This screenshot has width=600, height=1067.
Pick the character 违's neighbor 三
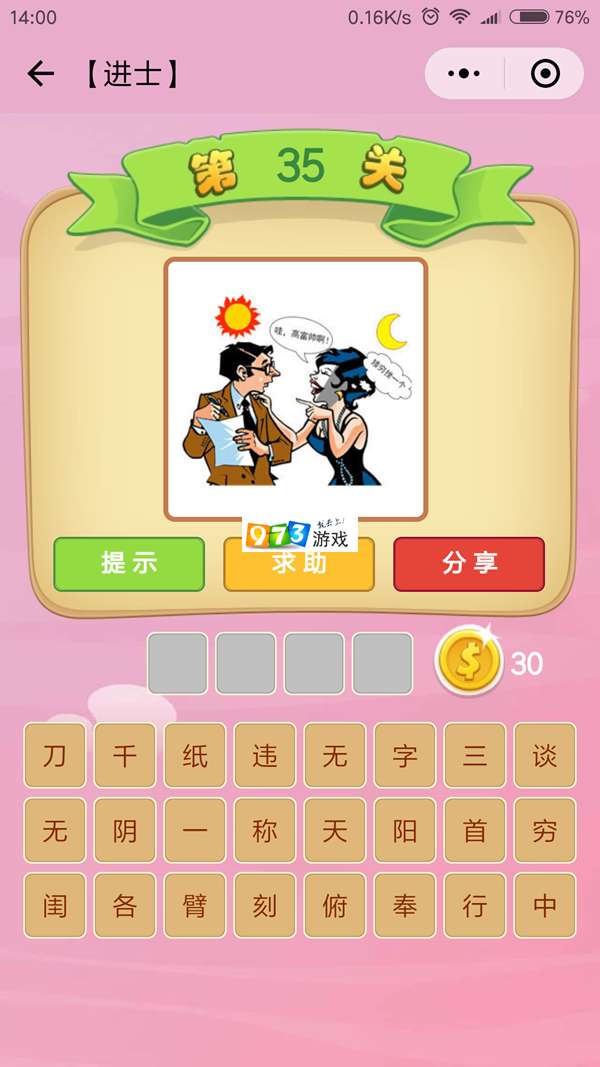tap(475, 755)
